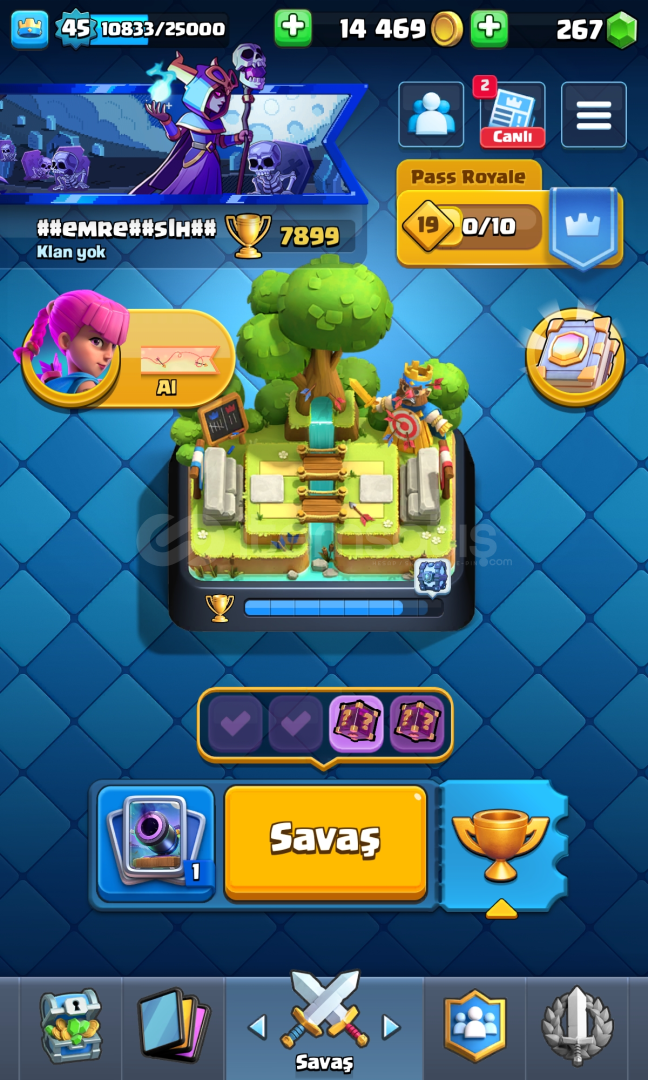Switch to the shop tab
648x1080 pixels.
70,1025
